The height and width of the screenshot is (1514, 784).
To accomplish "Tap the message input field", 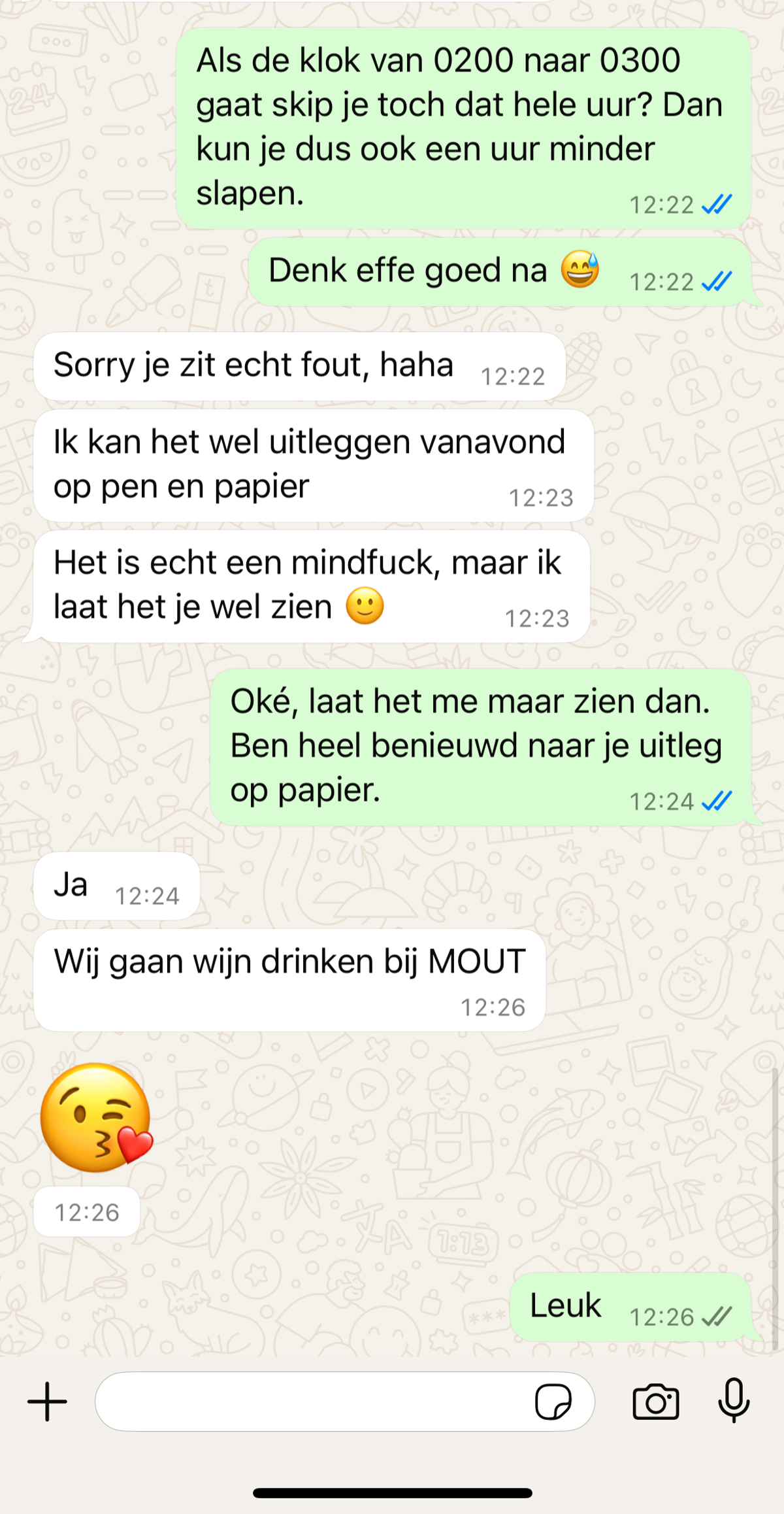I will [314, 1402].
